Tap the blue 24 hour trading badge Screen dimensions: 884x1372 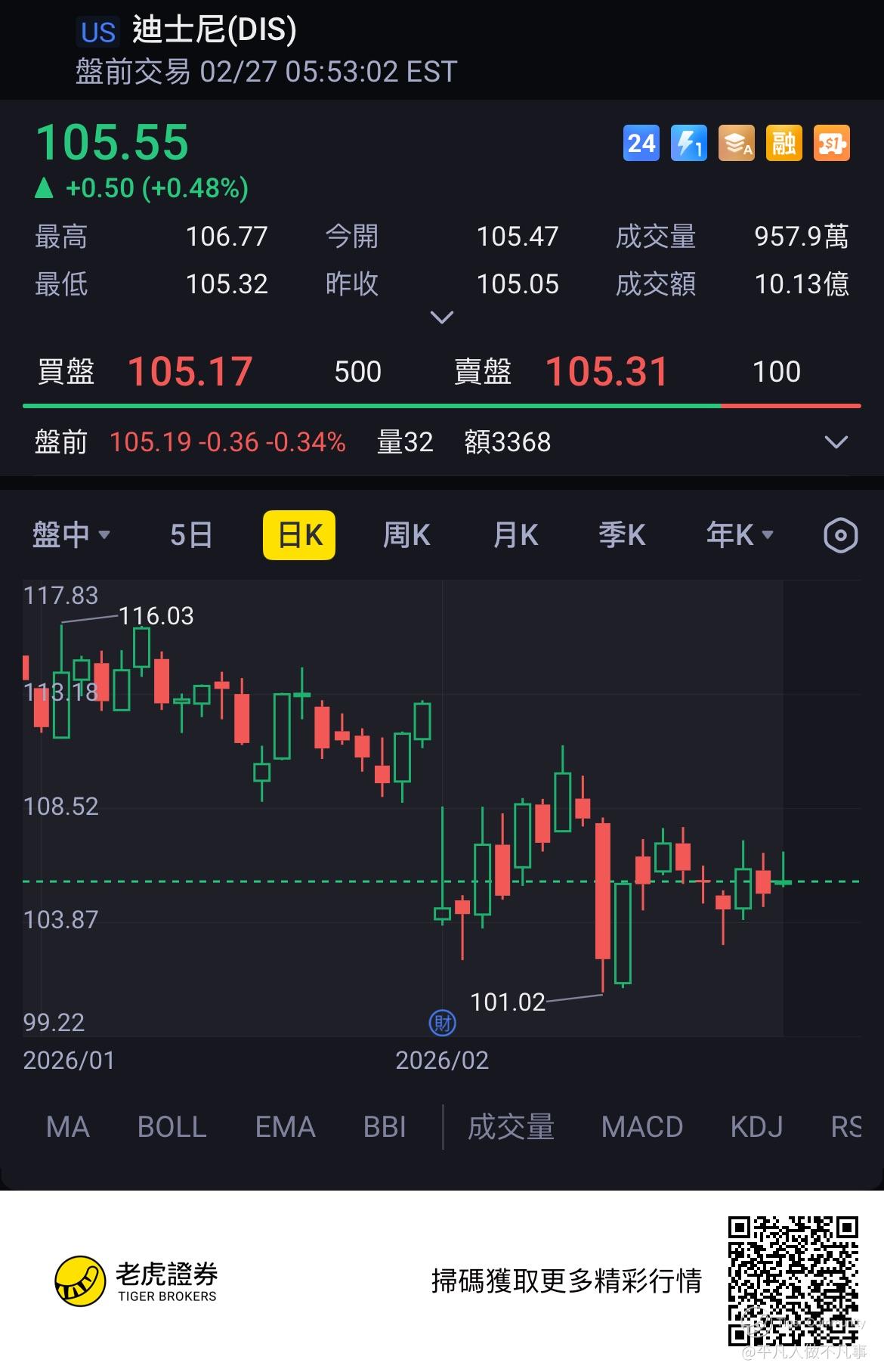(641, 143)
